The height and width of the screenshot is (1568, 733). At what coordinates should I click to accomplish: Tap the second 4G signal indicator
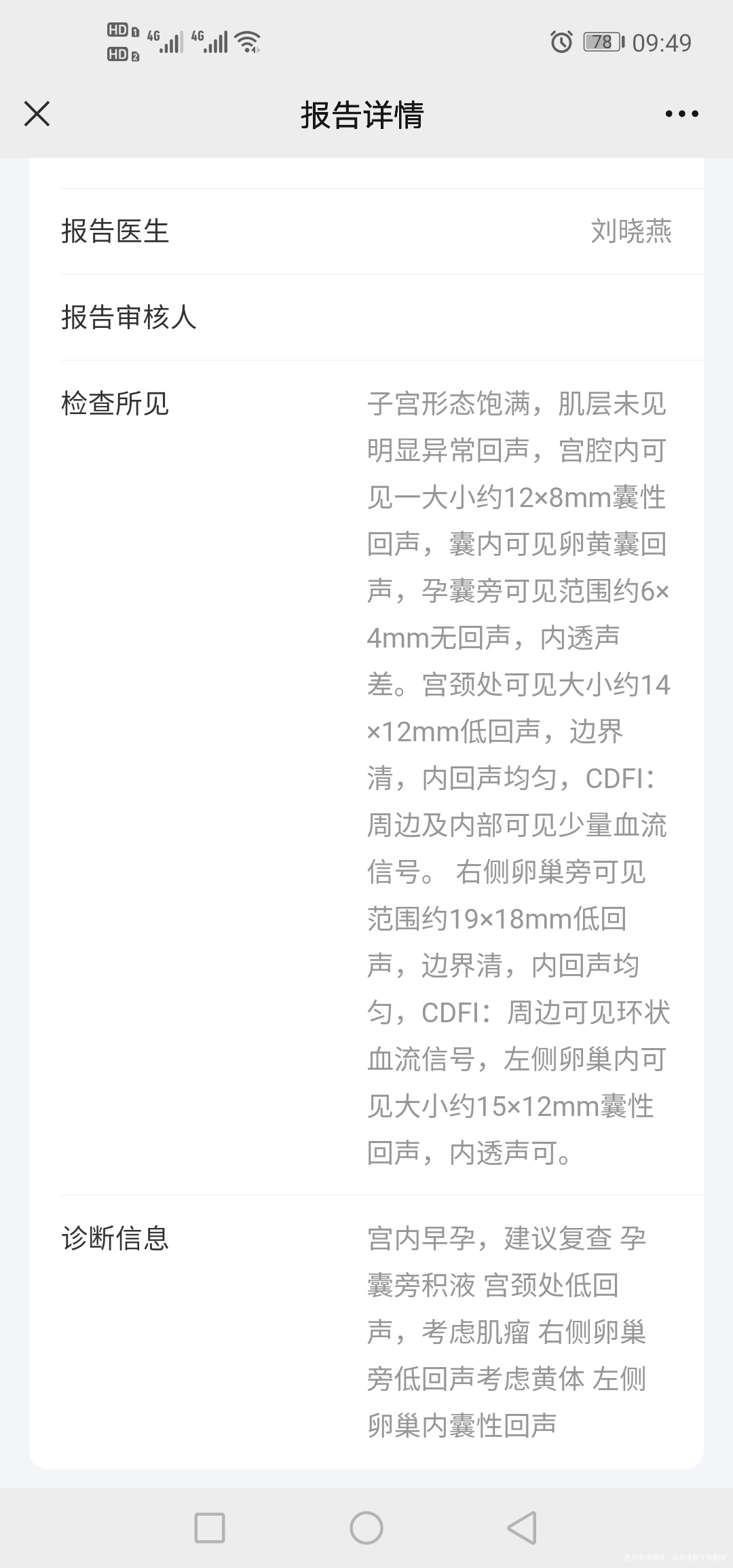[x=210, y=39]
